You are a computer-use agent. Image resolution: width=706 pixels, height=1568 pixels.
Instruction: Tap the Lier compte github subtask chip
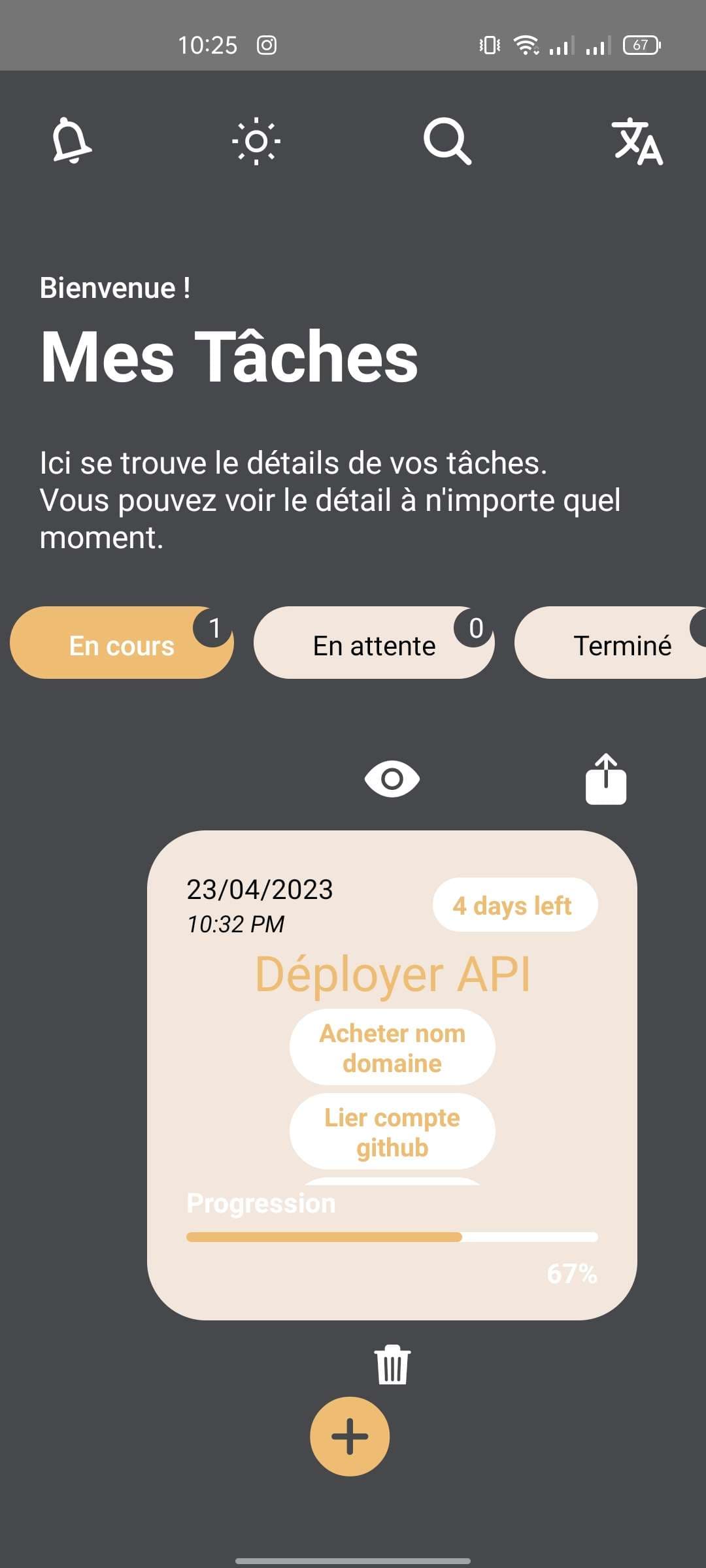pos(392,1132)
